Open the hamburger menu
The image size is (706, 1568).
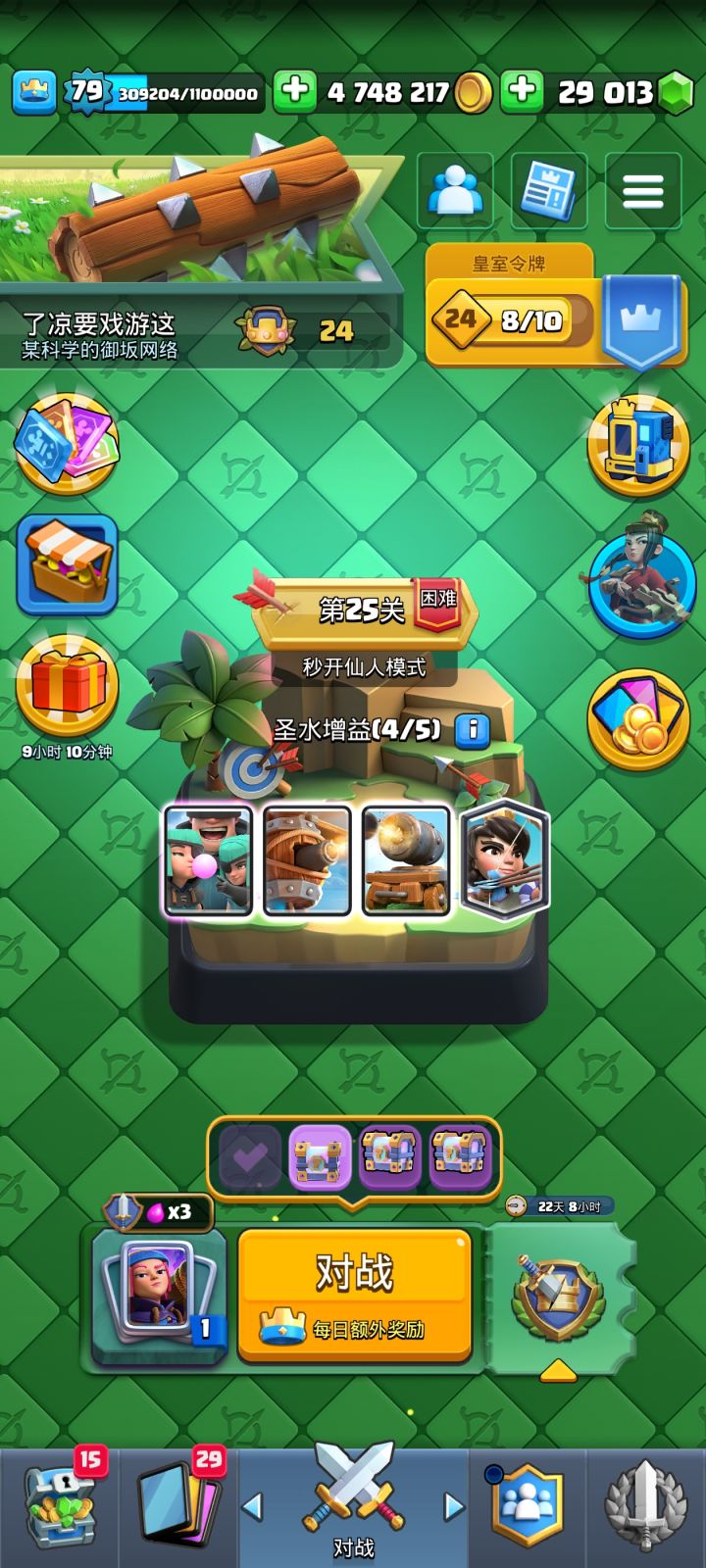pyautogui.click(x=642, y=191)
